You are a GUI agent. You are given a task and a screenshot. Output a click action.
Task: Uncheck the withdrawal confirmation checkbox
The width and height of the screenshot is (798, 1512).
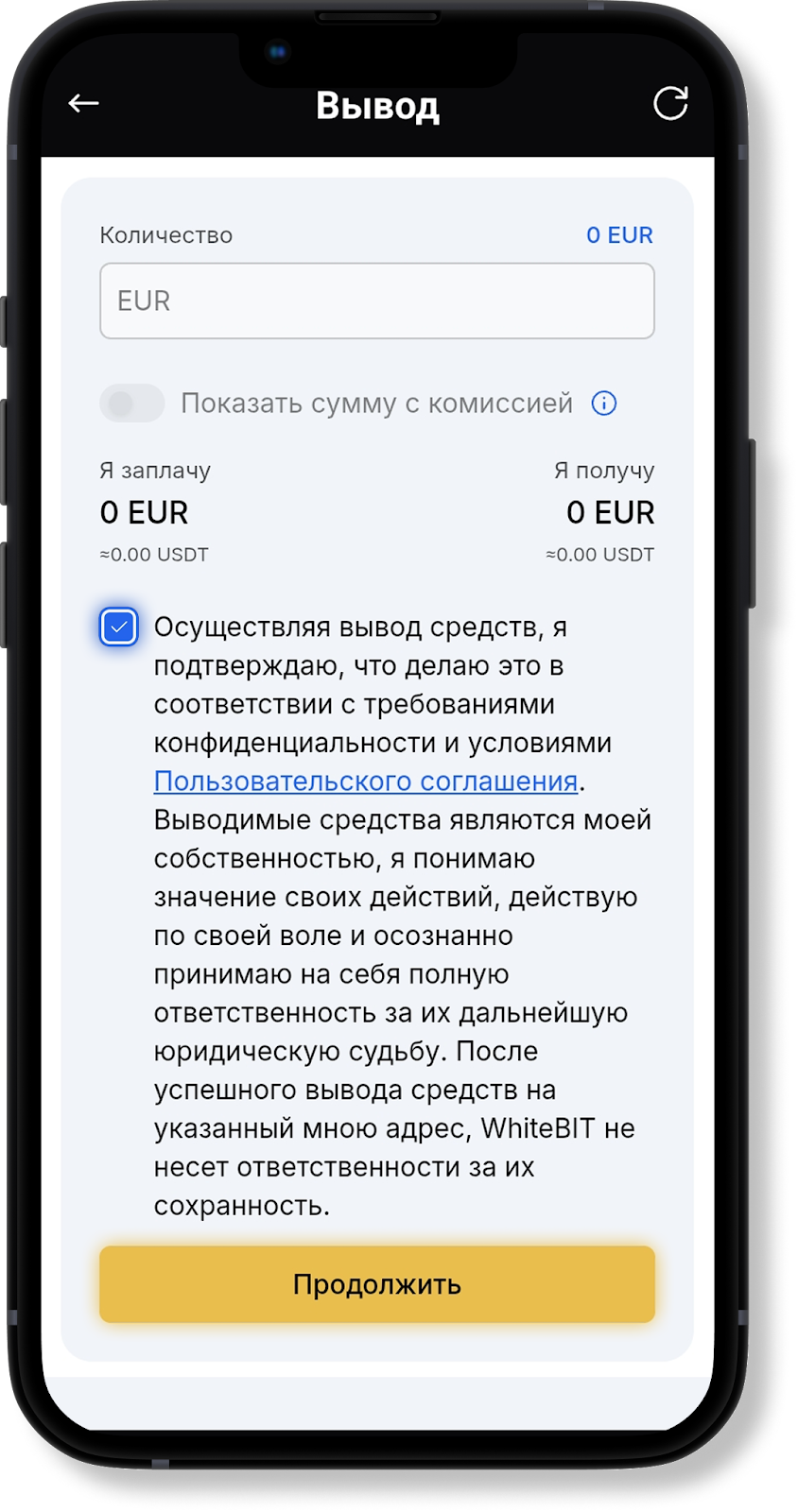pos(119,627)
